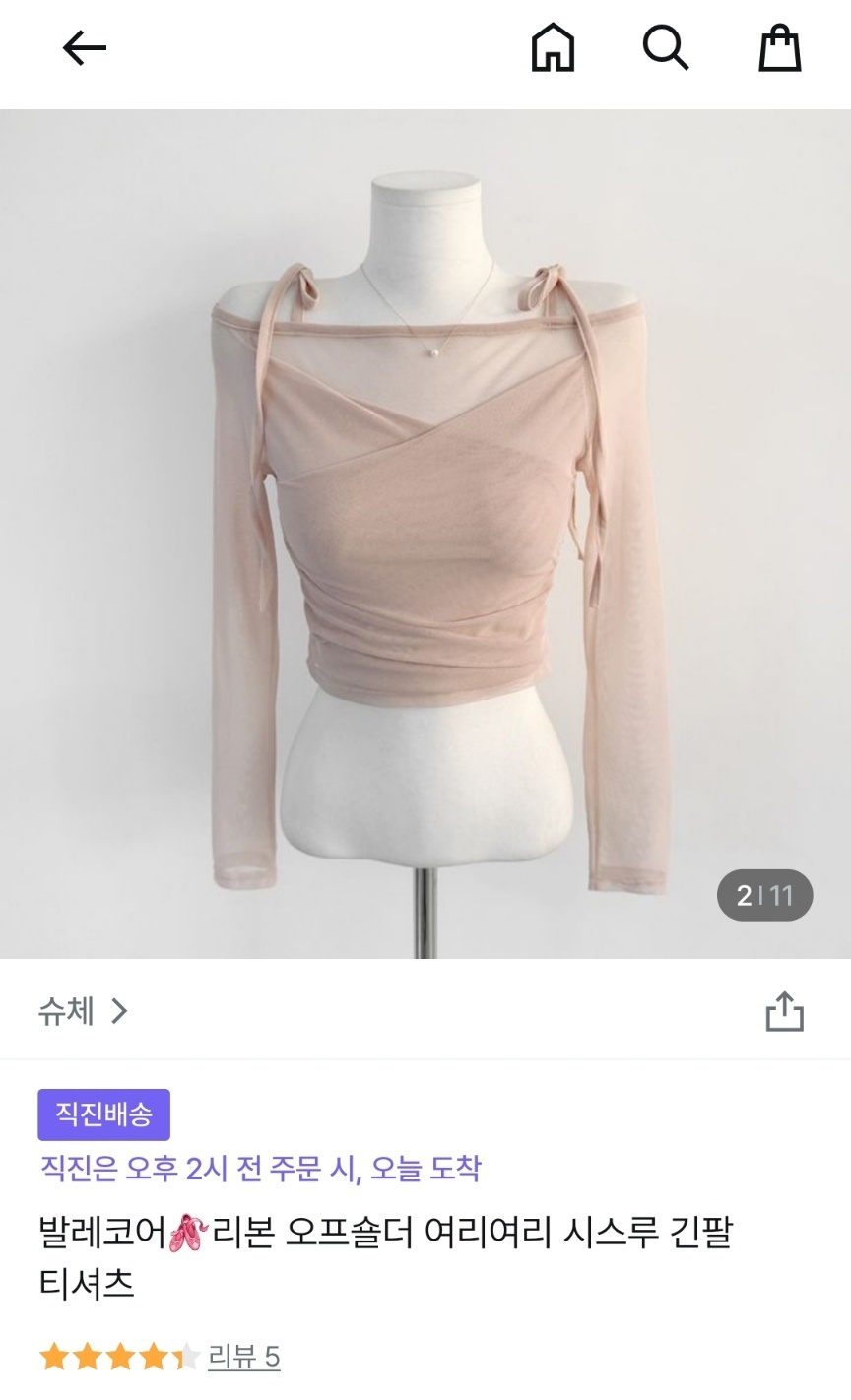Viewport: 851px width, 1400px height.
Task: Go back using the arrow
Action: [84, 47]
